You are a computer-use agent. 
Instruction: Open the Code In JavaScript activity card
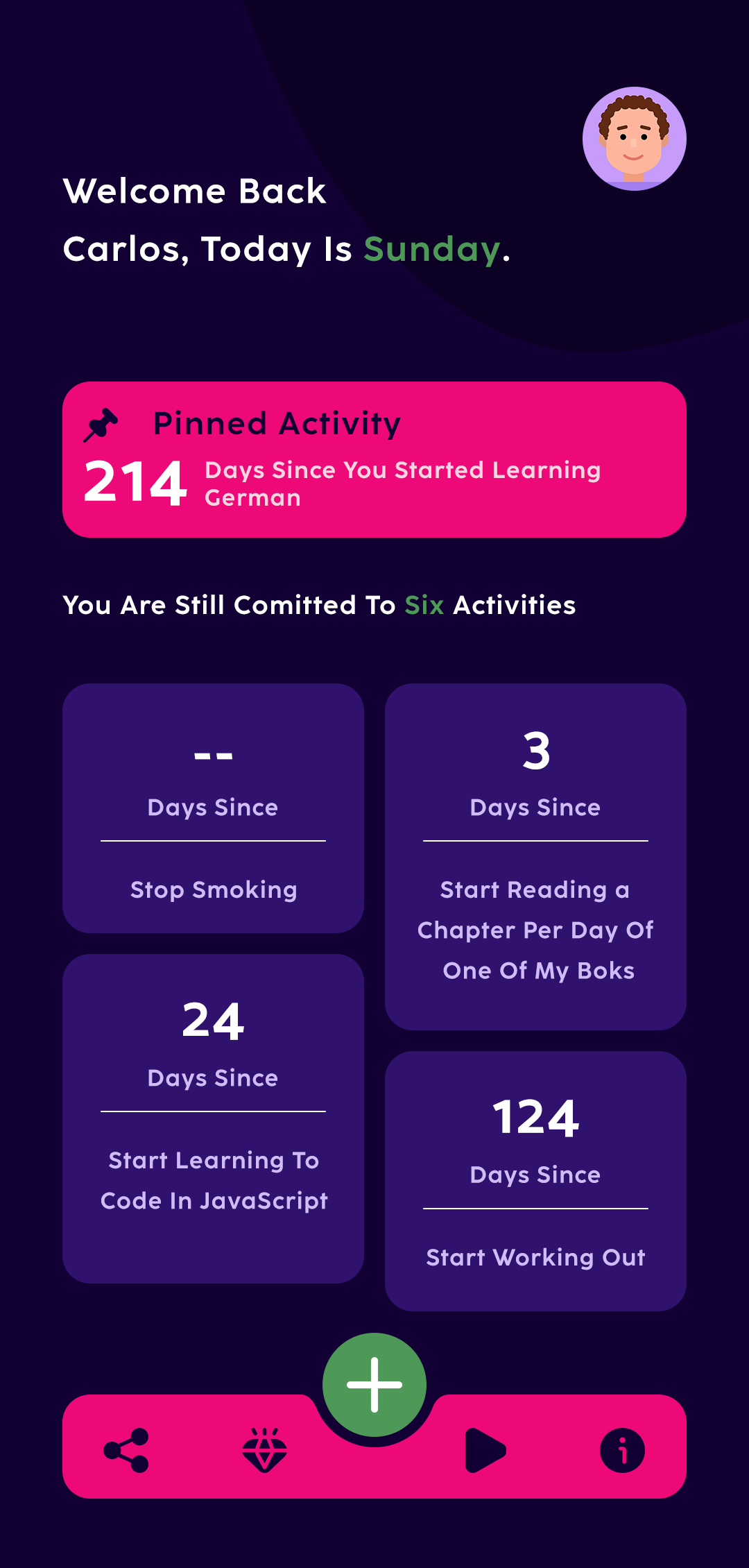pyautogui.click(x=213, y=1118)
